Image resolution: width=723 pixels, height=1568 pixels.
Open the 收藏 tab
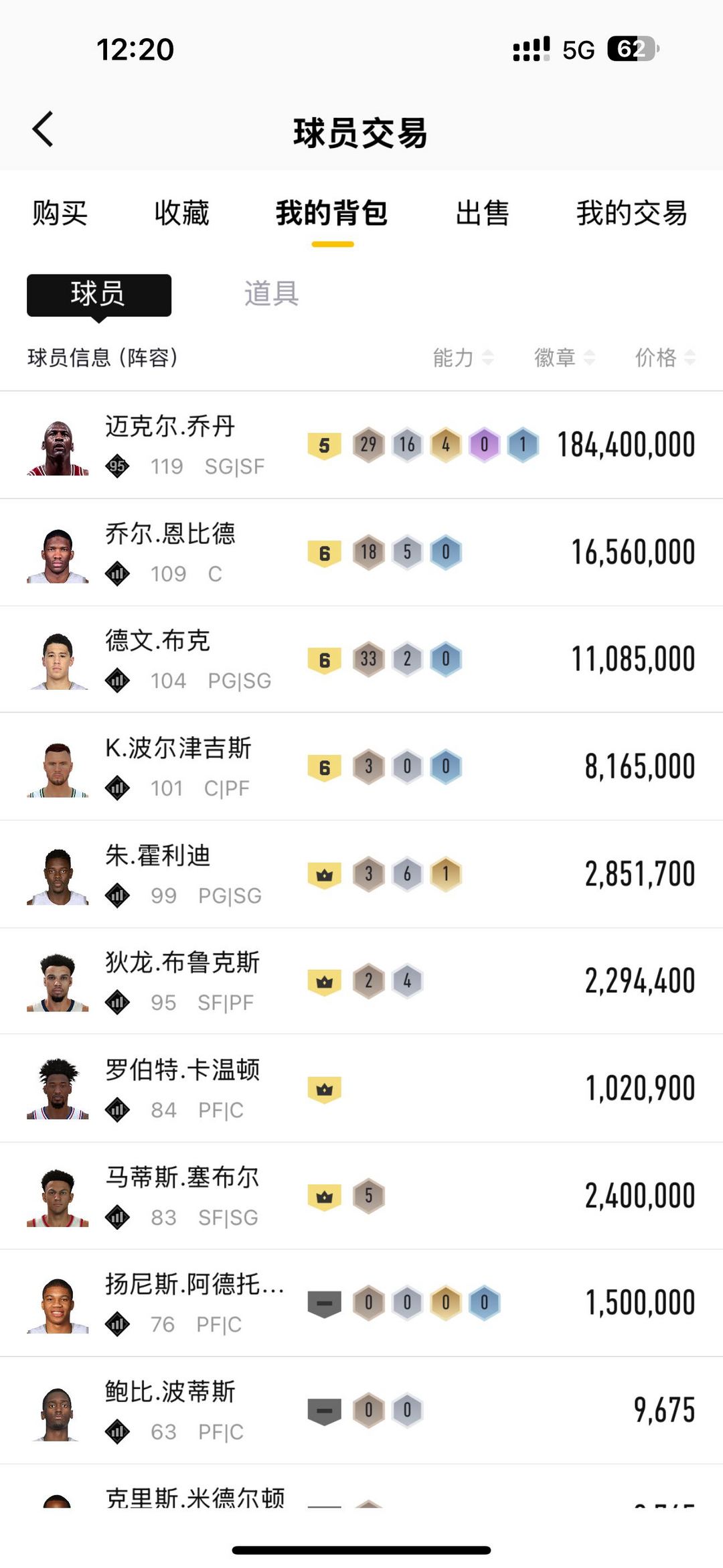click(181, 213)
